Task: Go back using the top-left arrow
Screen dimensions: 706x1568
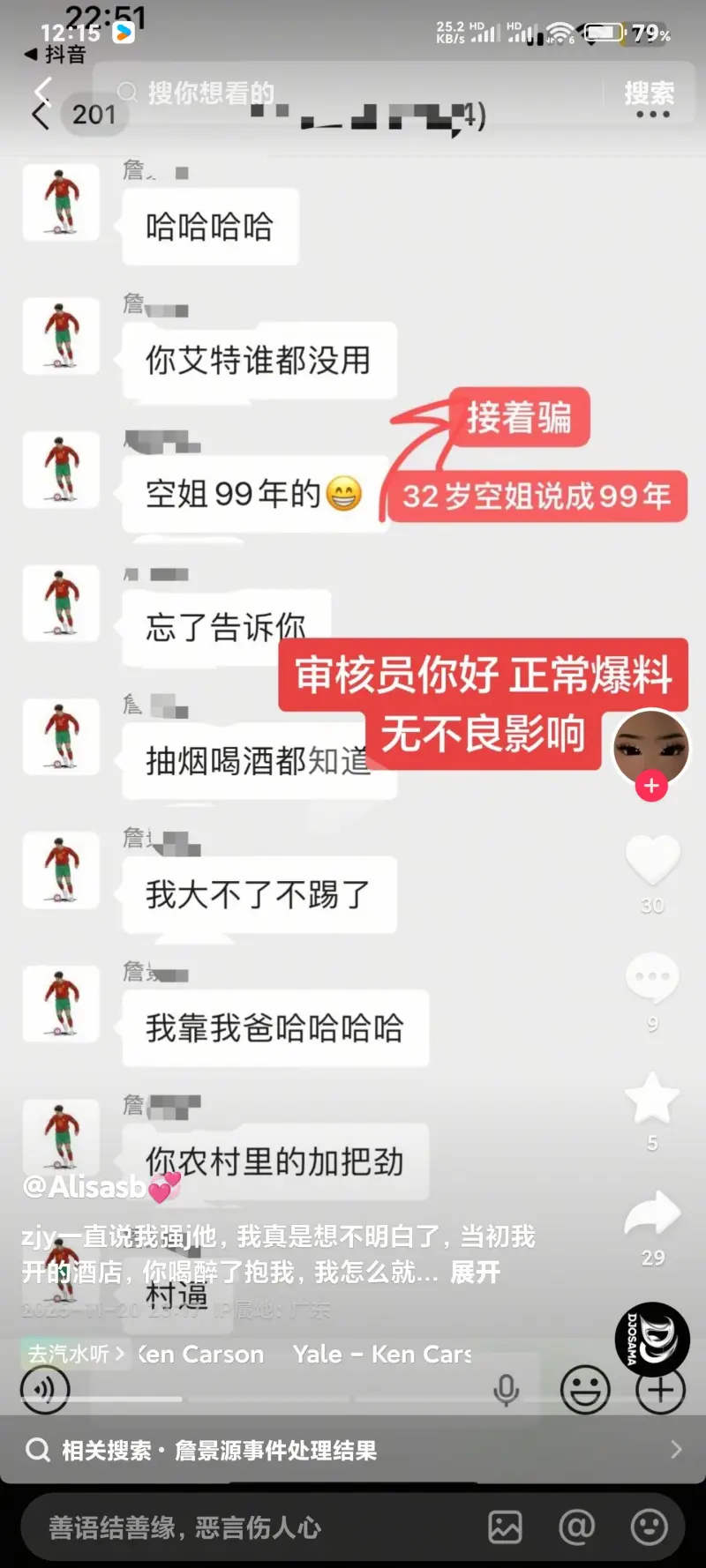Action: click(41, 91)
